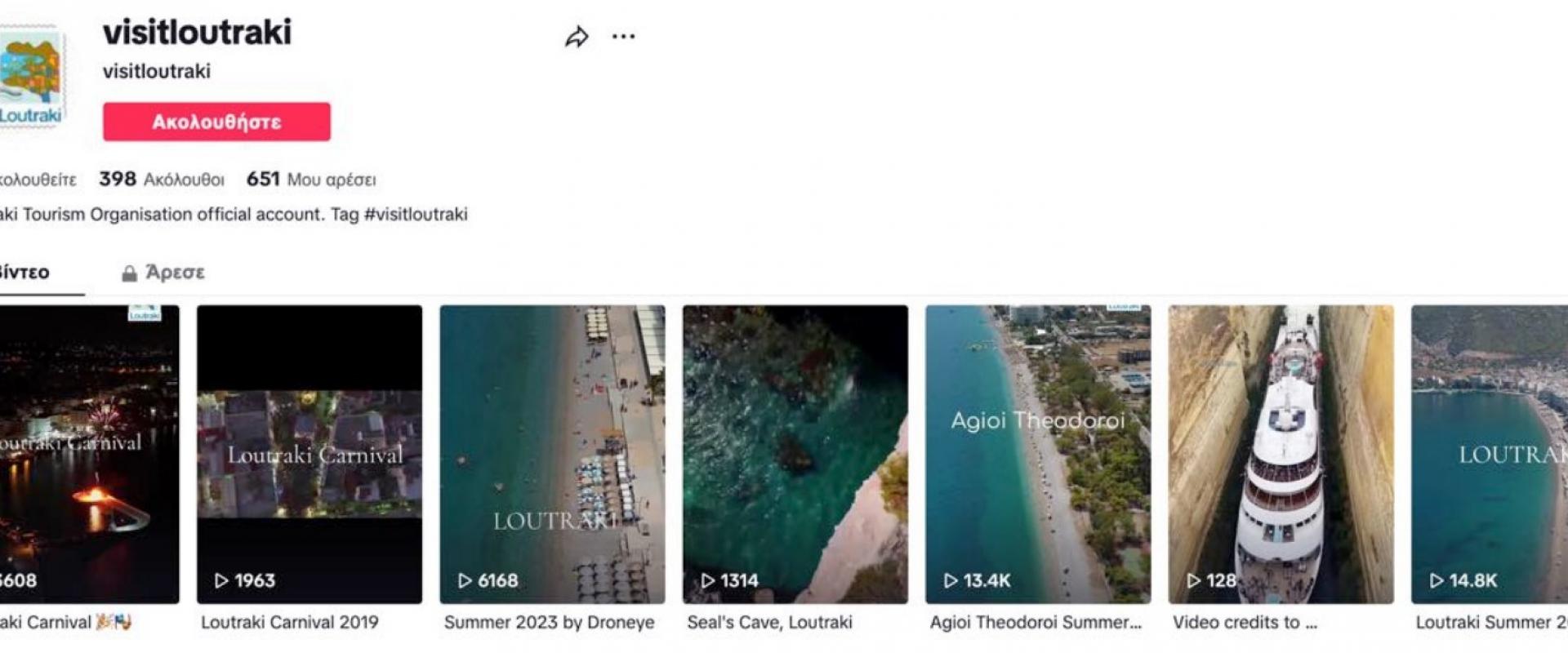Follow visitloutraki with the Ακολουθήστε button
The image size is (1568, 653).
[x=216, y=122]
